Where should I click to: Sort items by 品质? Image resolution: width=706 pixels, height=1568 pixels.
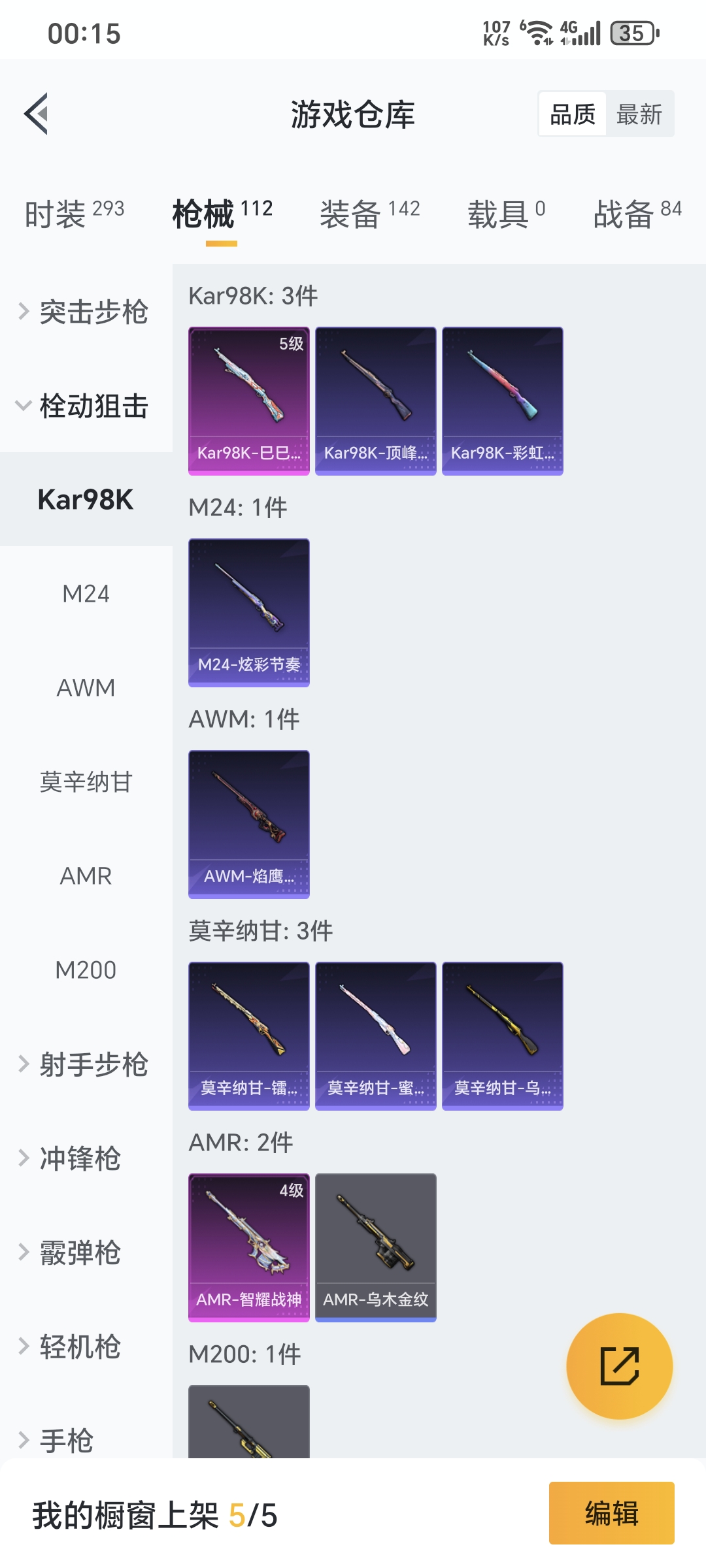pos(573,114)
